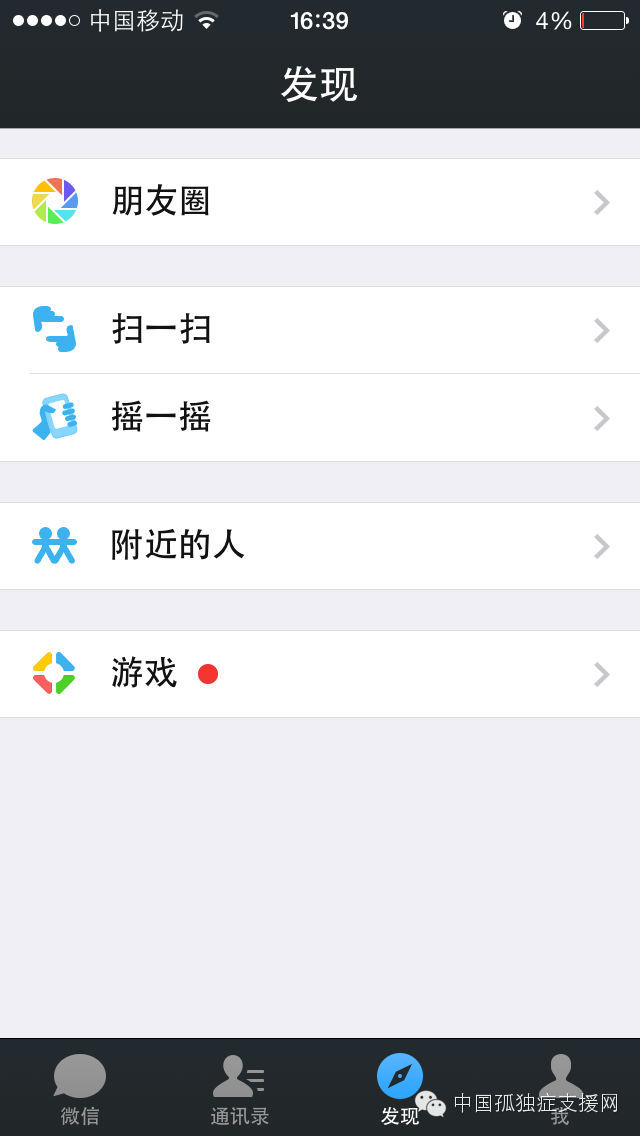This screenshot has width=640, height=1136.
Task: Switch to the 通讯录 contacts tab
Action: (x=240, y=1089)
